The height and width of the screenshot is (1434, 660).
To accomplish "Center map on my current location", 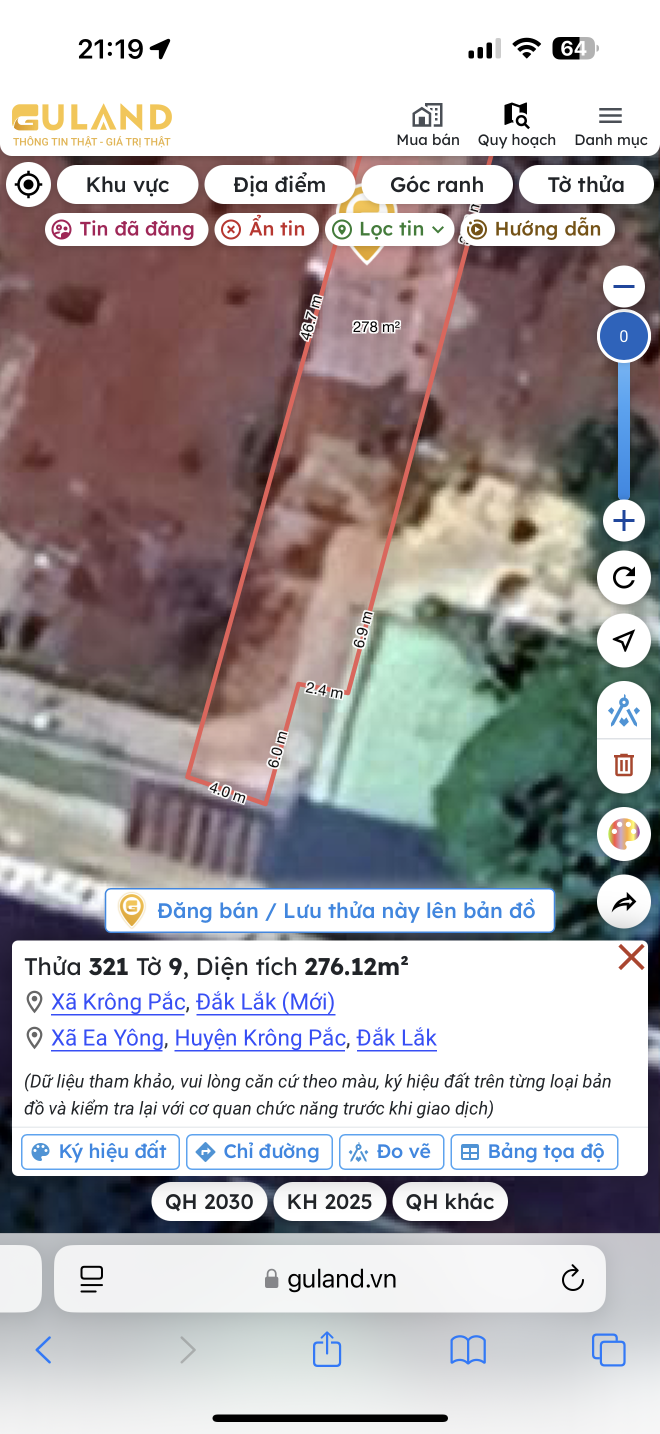I will click(29, 185).
